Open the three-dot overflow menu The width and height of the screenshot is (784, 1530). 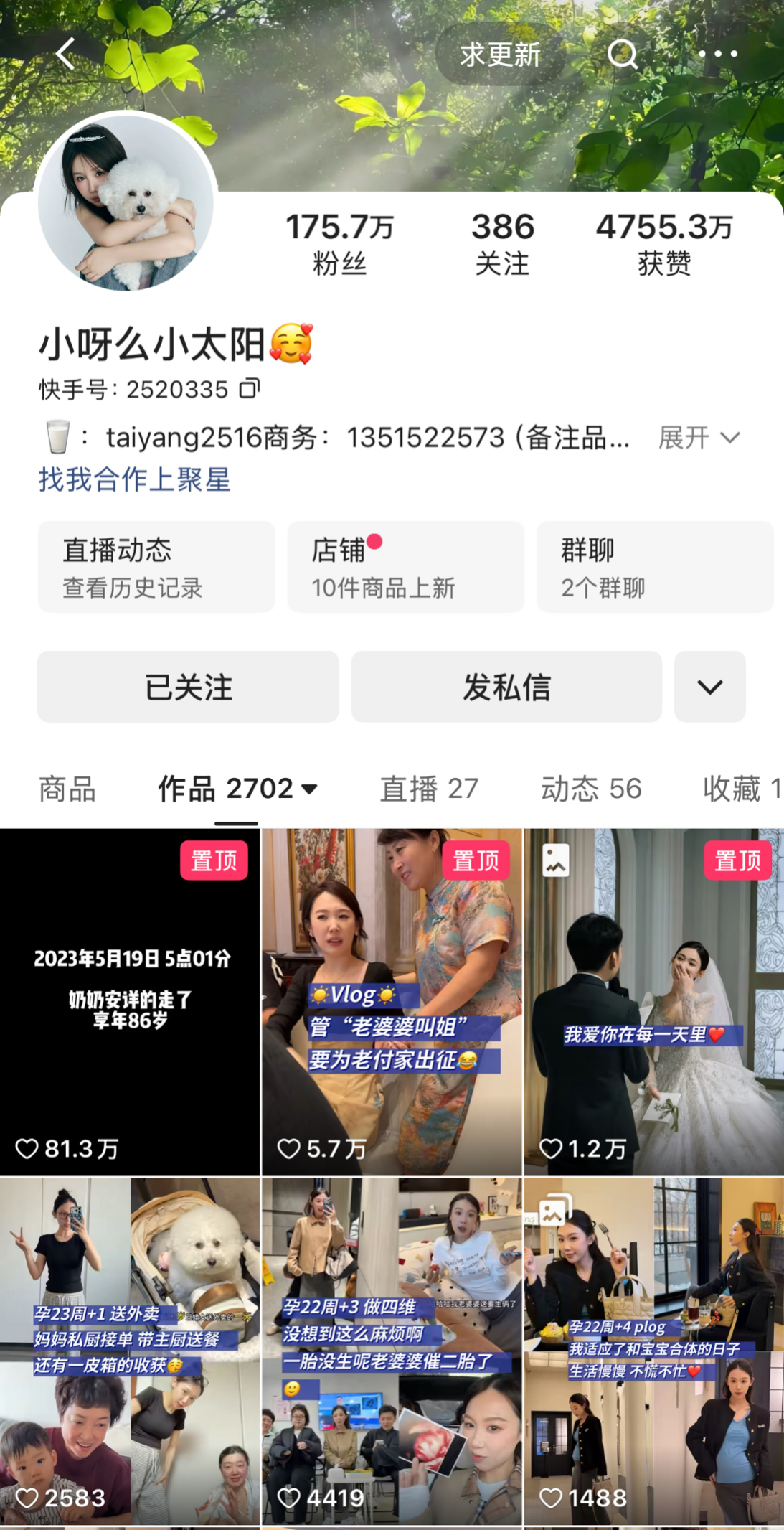717,54
